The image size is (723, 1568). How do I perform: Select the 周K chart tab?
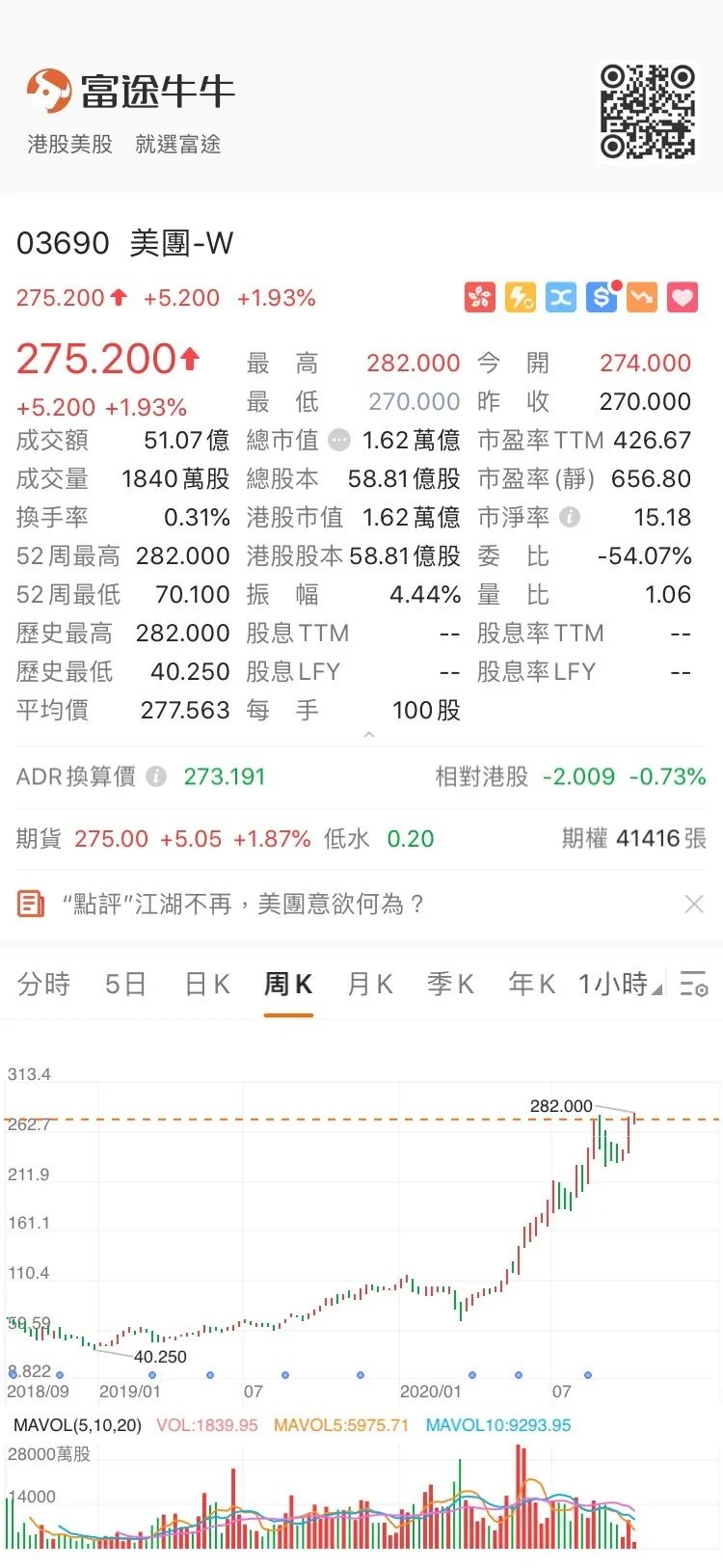(288, 984)
